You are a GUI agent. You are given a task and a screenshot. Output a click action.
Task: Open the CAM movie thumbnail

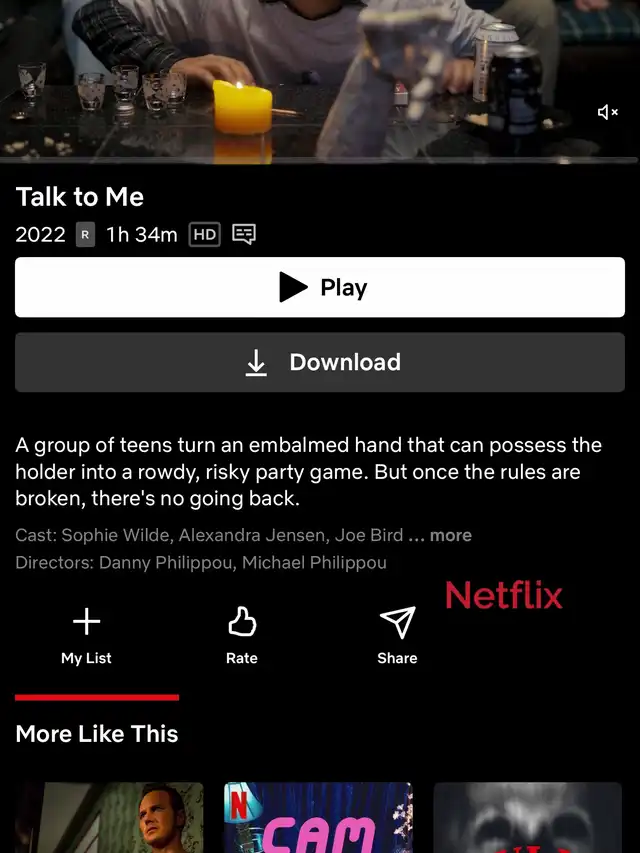tap(318, 818)
